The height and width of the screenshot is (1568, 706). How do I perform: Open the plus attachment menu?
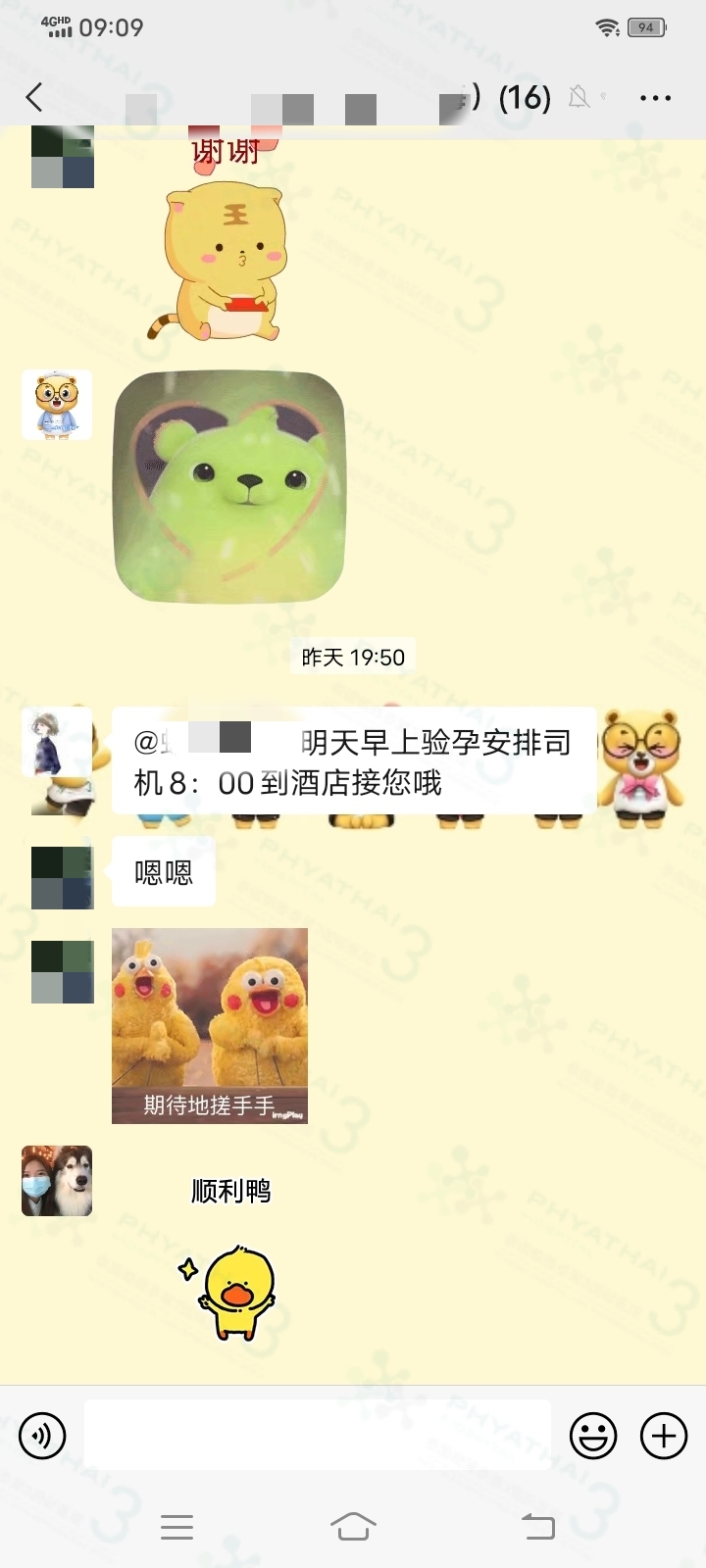[x=664, y=1436]
